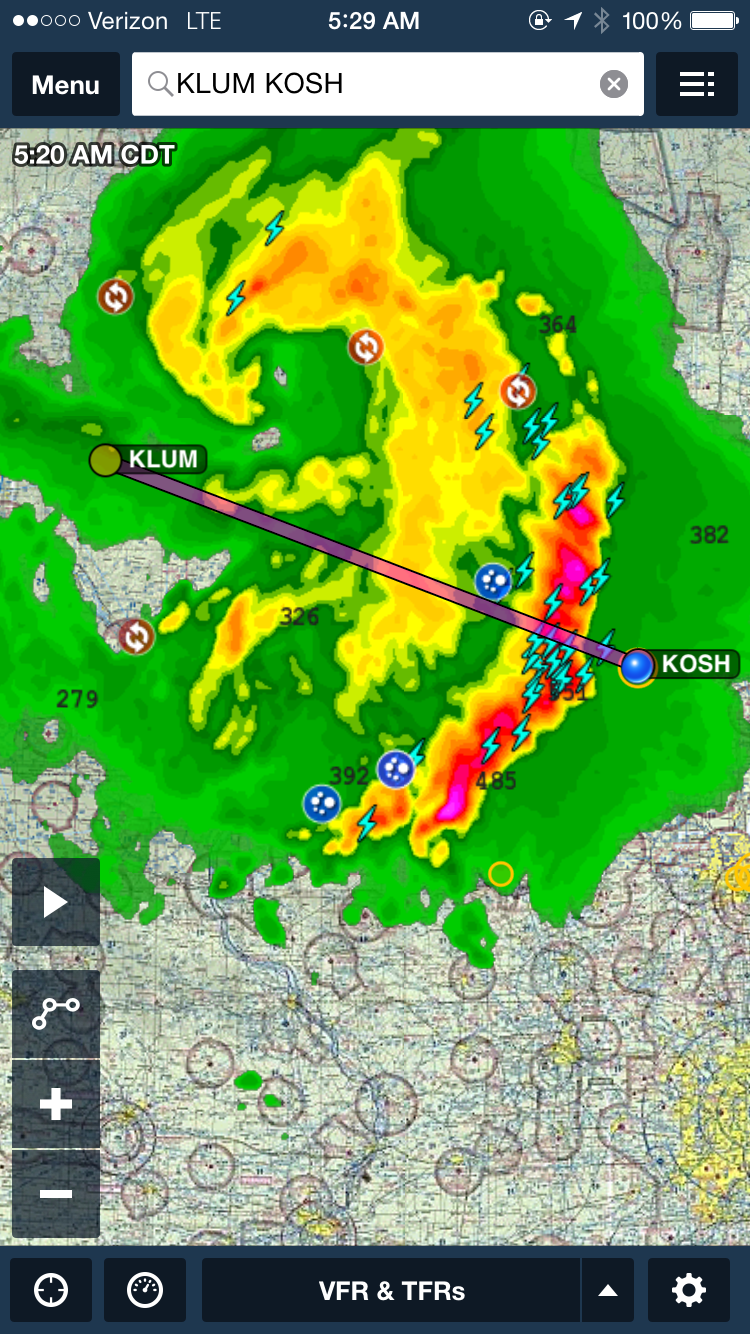The image size is (750, 1334).
Task: Open the route editing tool
Action: (56, 1014)
